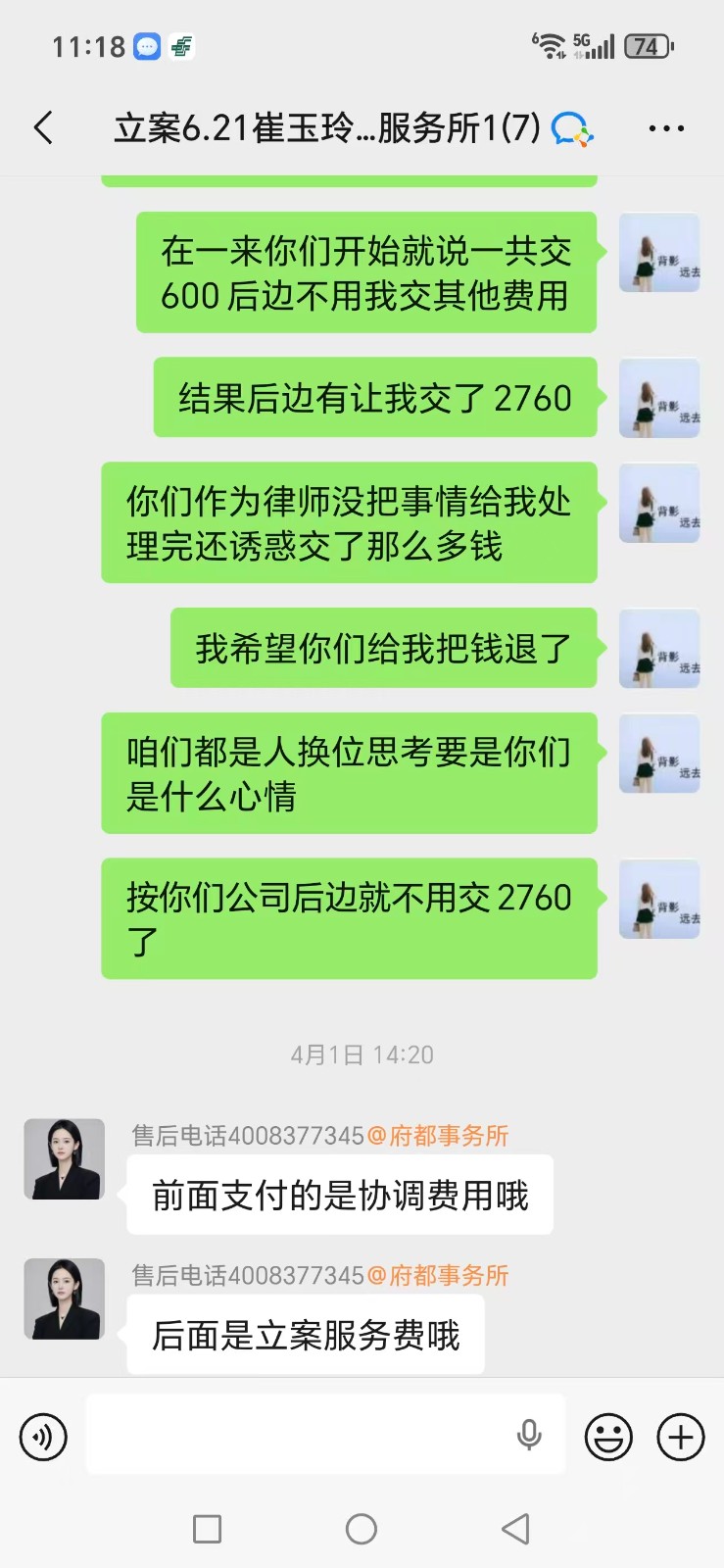Open the plus attachment menu
724x1568 pixels.
click(681, 1437)
